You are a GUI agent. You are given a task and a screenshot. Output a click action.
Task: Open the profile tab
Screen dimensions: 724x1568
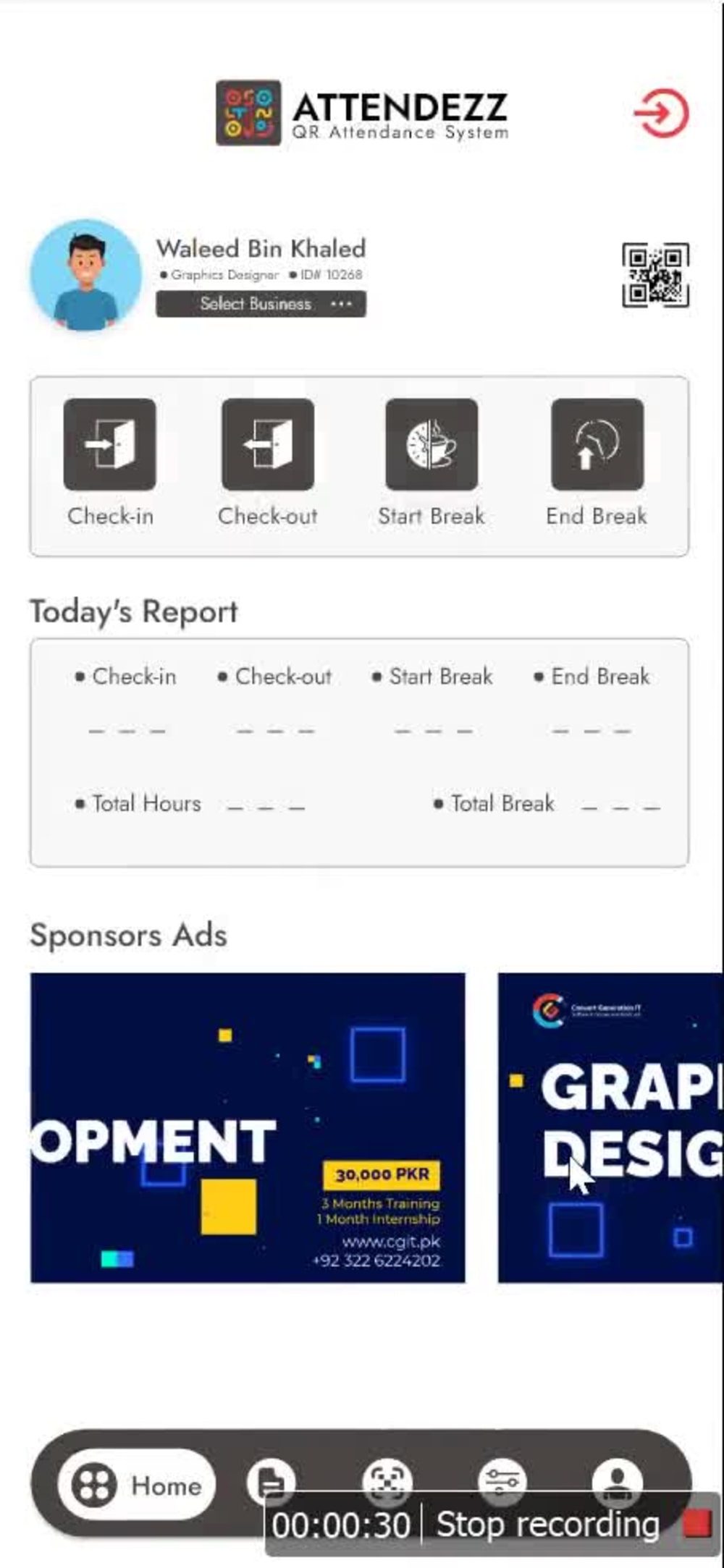click(x=617, y=1479)
